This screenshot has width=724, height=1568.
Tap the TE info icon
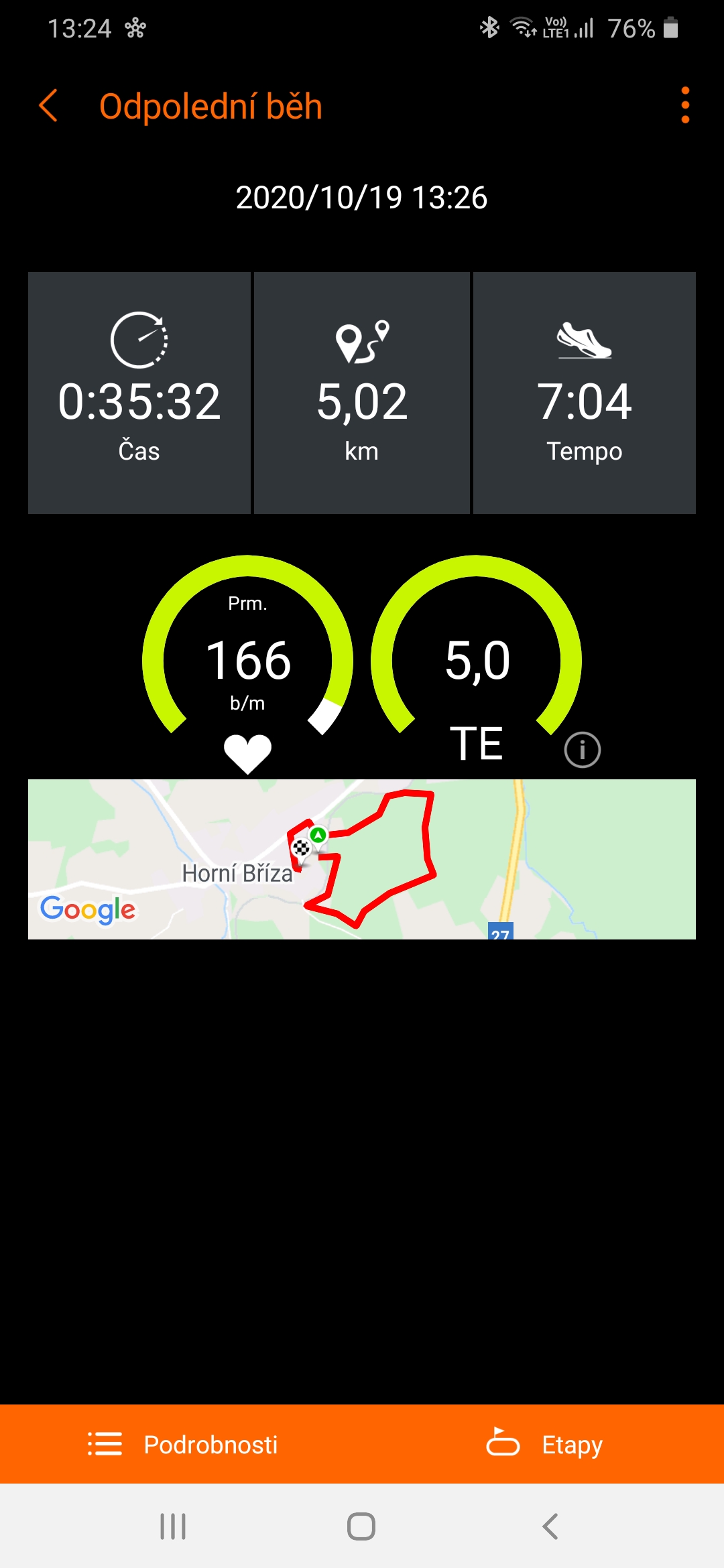pos(582,749)
